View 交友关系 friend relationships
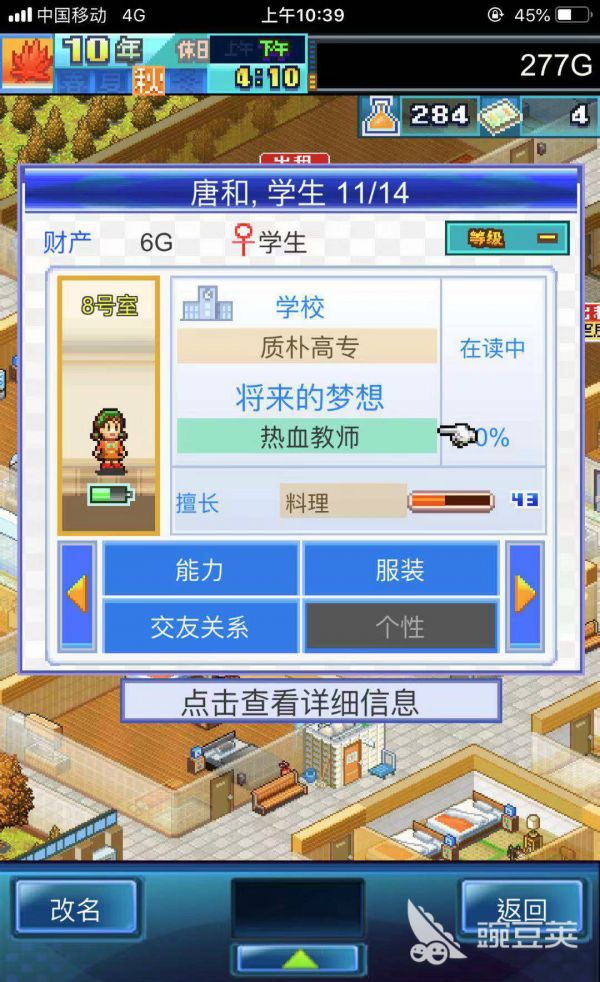The image size is (600, 982). (x=201, y=627)
